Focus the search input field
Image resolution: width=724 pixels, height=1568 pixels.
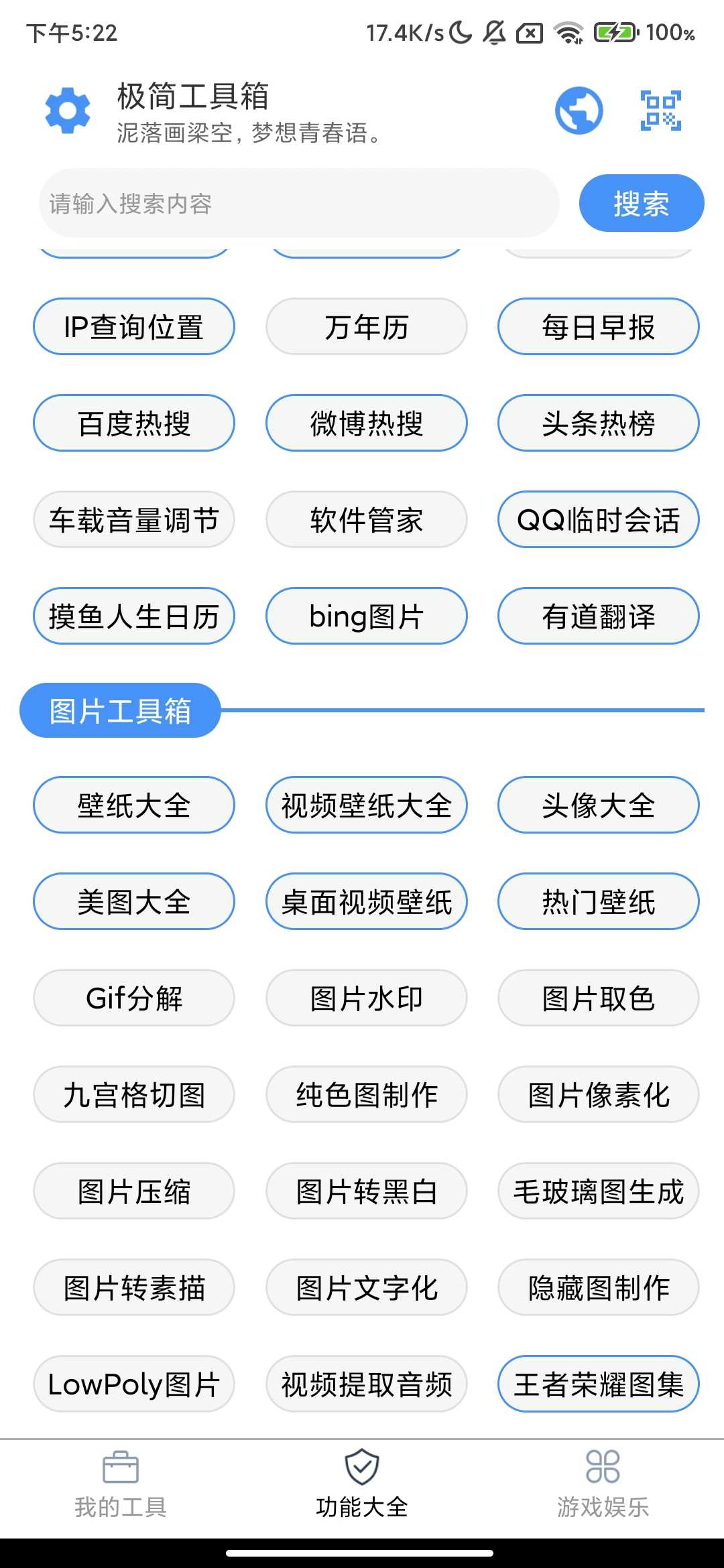299,203
